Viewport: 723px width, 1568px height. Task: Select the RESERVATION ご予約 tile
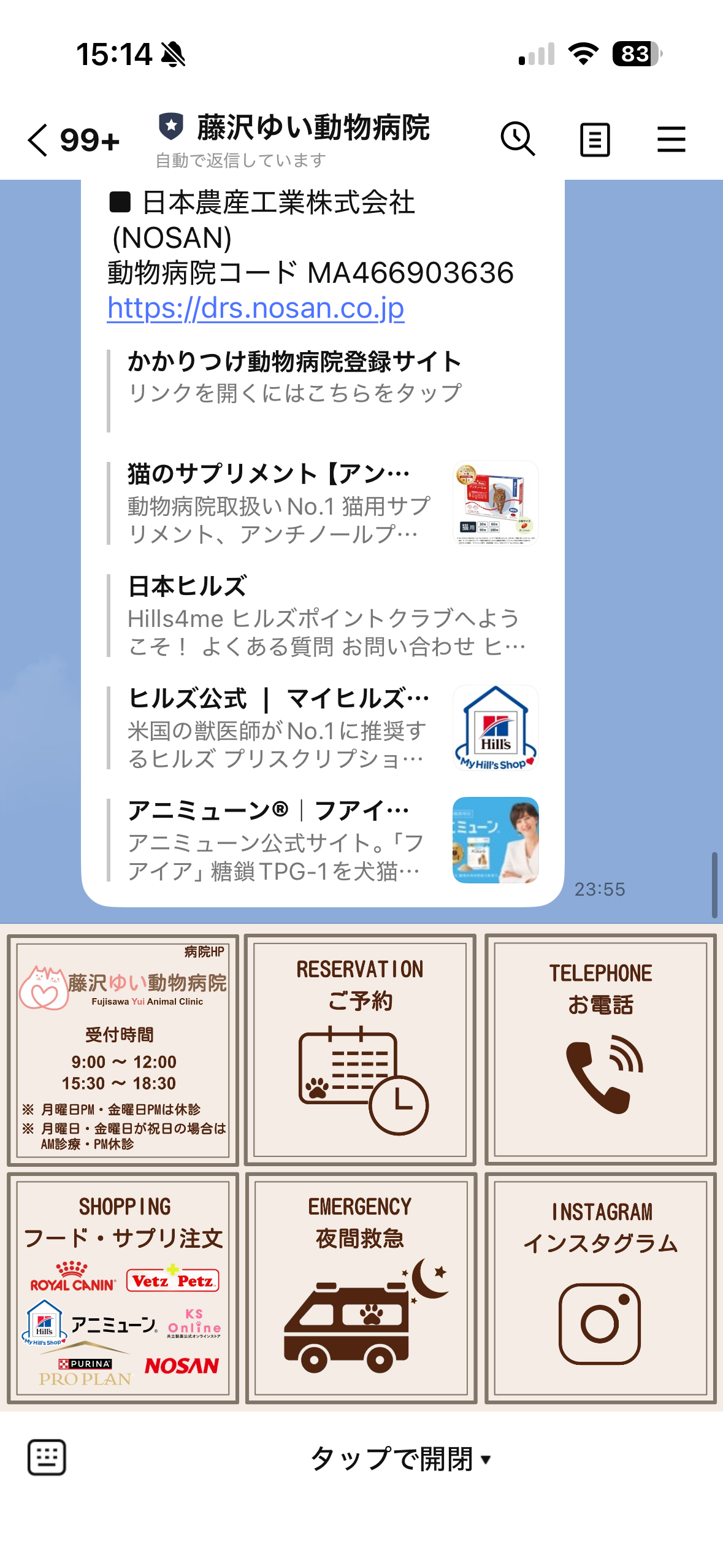(x=361, y=1050)
